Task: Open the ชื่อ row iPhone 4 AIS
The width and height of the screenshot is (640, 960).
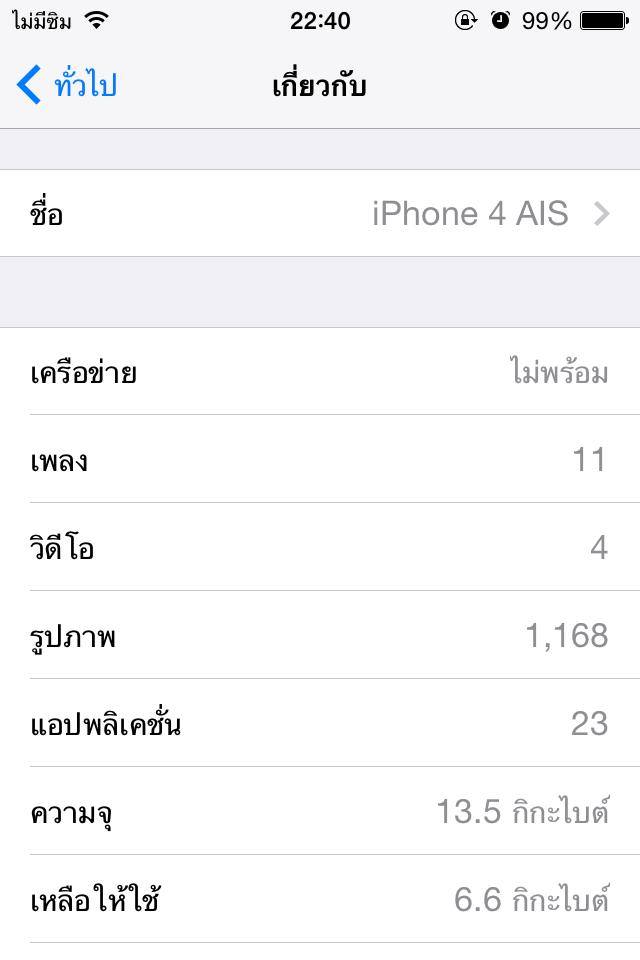Action: [x=320, y=213]
